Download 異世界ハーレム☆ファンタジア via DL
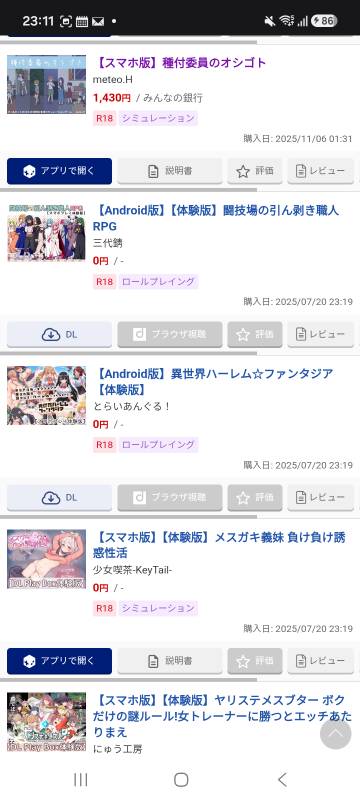Viewport: 360px width, 800px height. pyautogui.click(x=59, y=498)
